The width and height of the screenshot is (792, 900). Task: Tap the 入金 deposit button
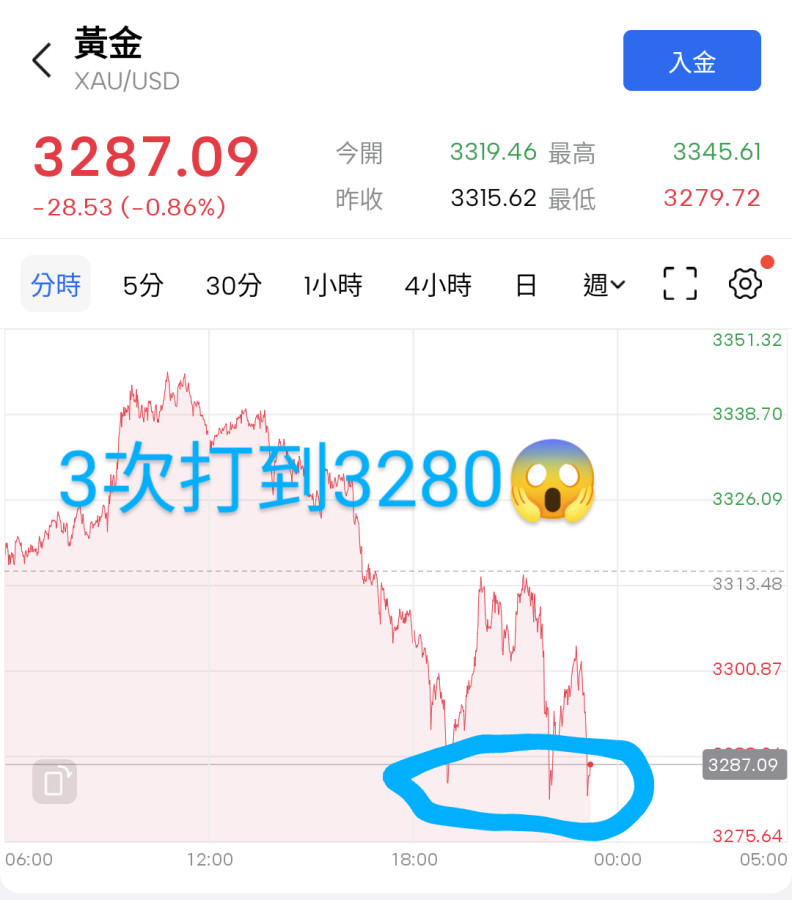(692, 61)
